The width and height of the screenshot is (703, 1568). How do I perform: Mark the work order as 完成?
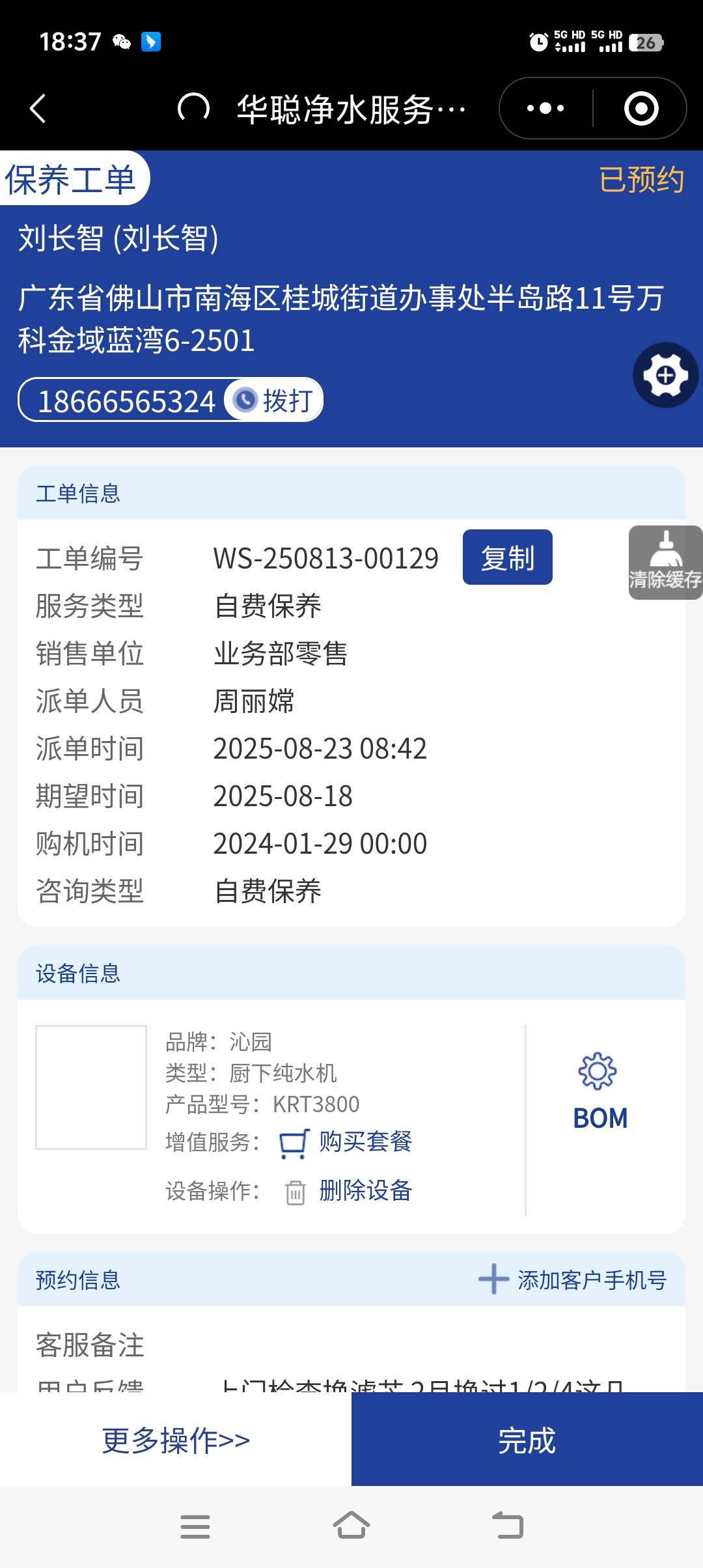point(527,1440)
